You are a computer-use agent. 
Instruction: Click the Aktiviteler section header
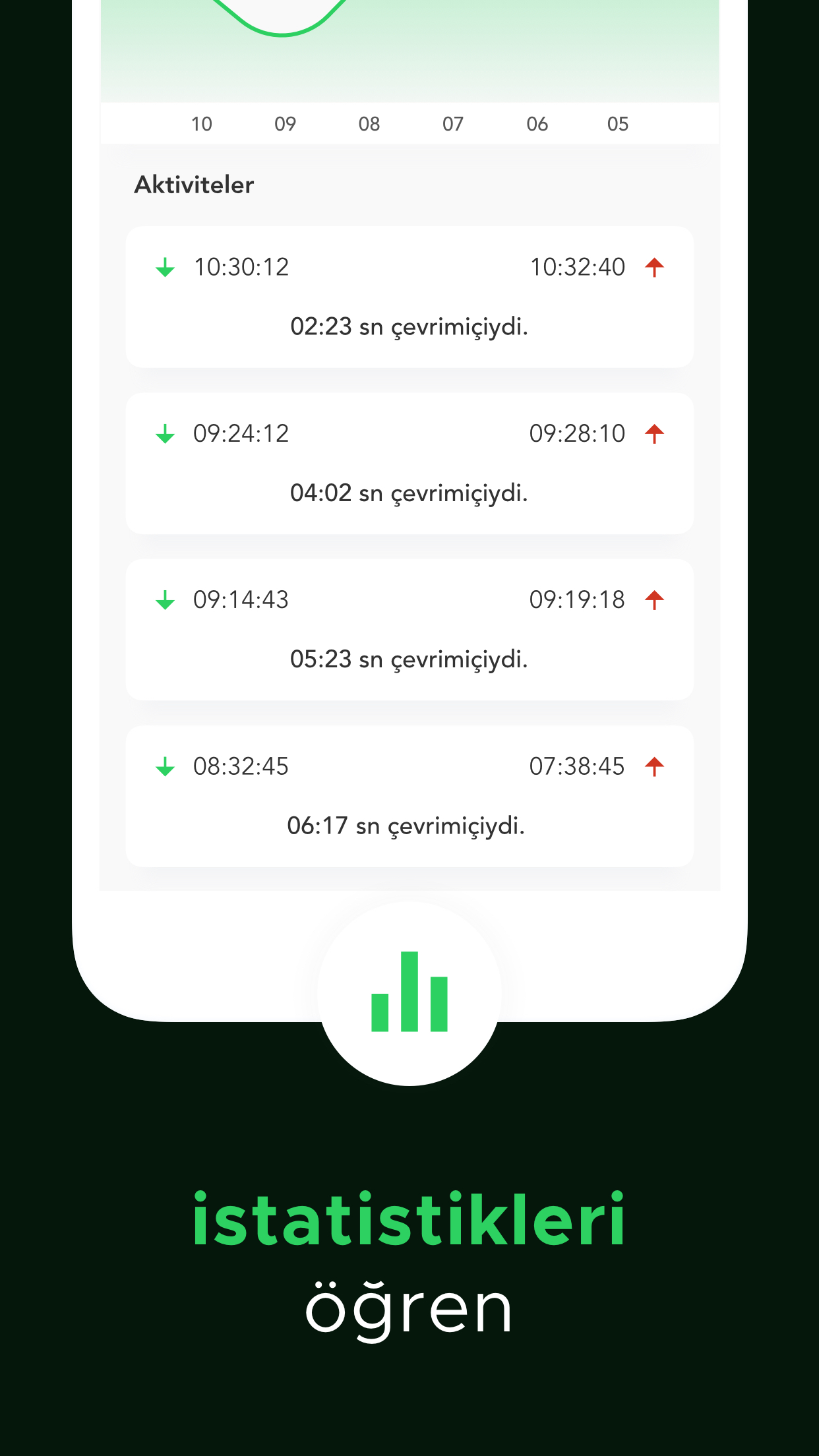(x=195, y=185)
